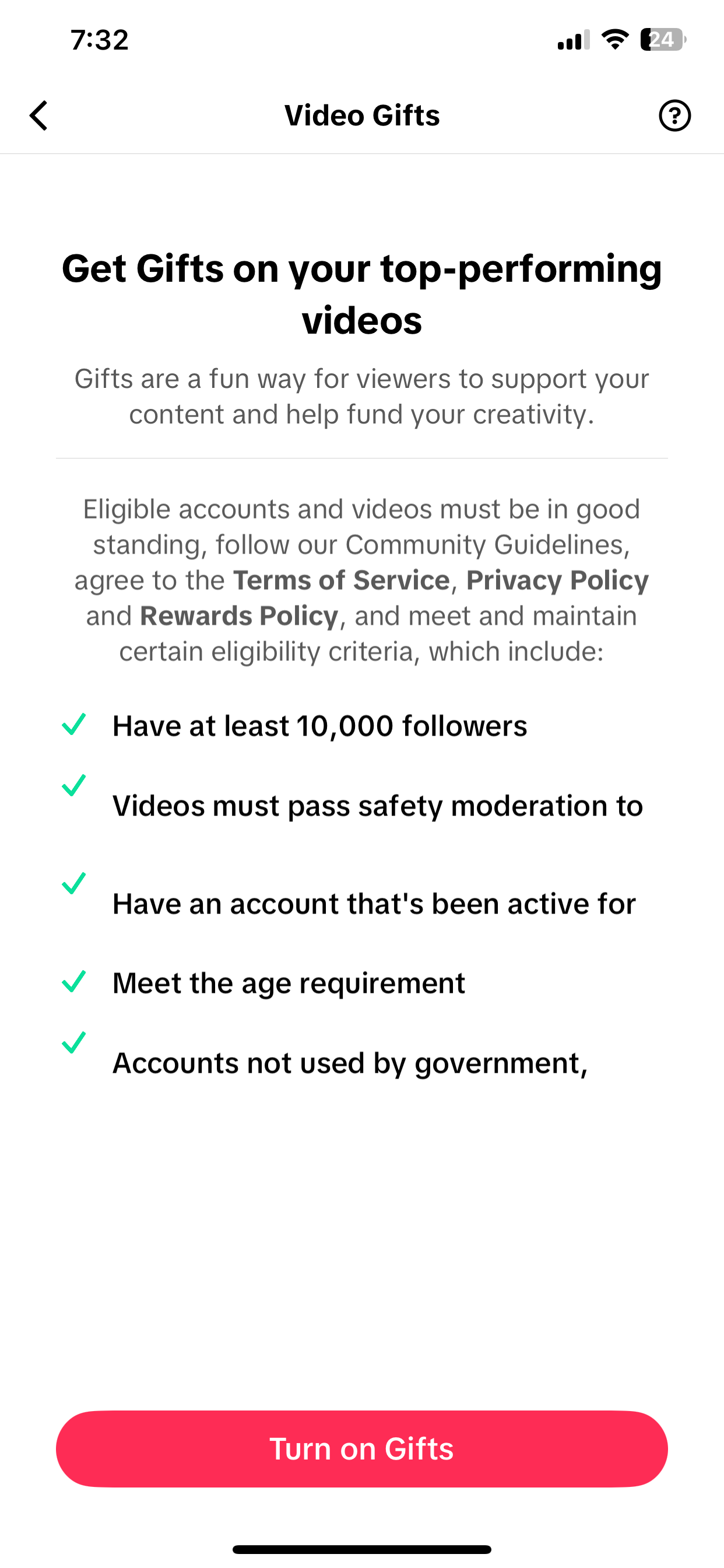Viewport: 724px width, 1568px height.
Task: Open the help question mark icon
Action: [x=674, y=116]
